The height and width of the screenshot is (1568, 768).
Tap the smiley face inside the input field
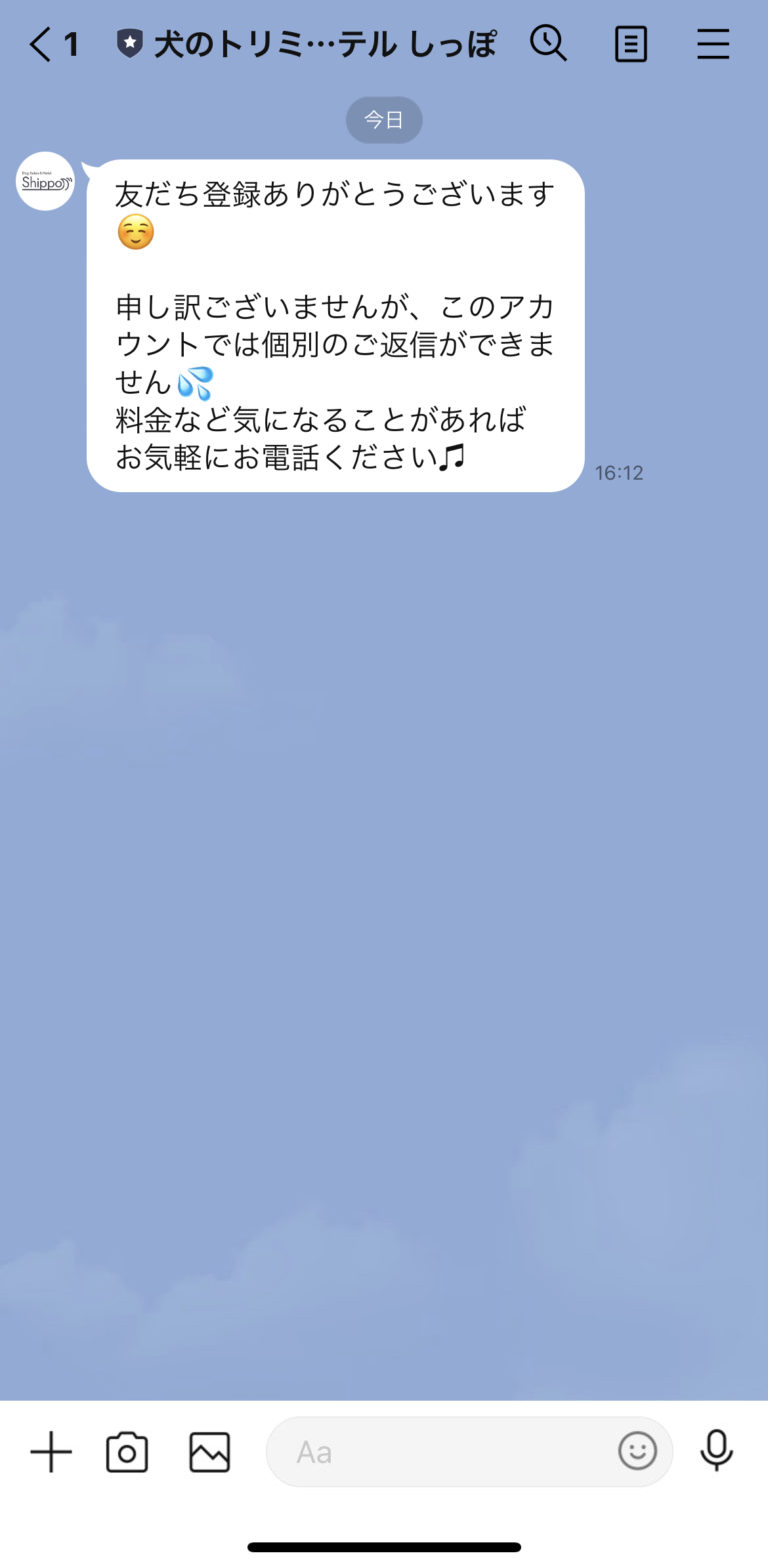[637, 1451]
